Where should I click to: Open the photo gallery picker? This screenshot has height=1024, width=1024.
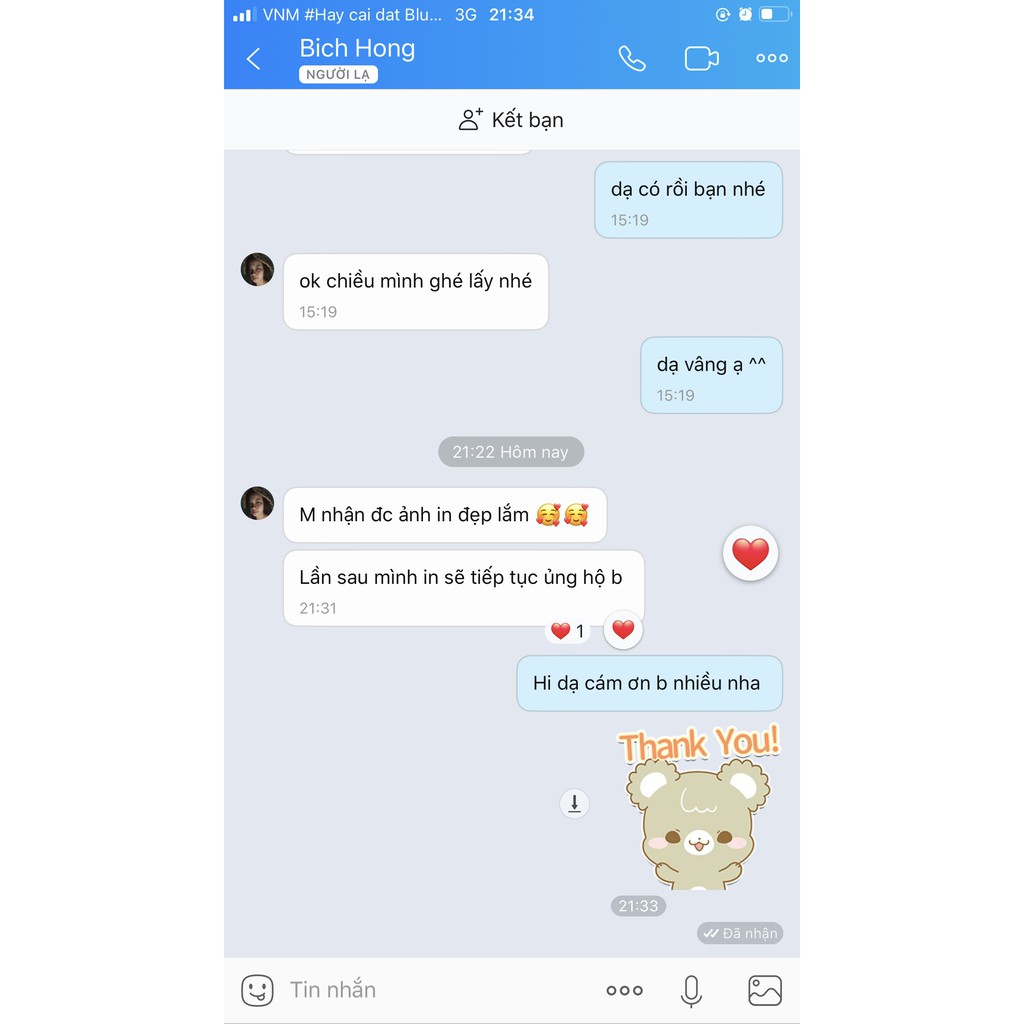pyautogui.click(x=765, y=990)
